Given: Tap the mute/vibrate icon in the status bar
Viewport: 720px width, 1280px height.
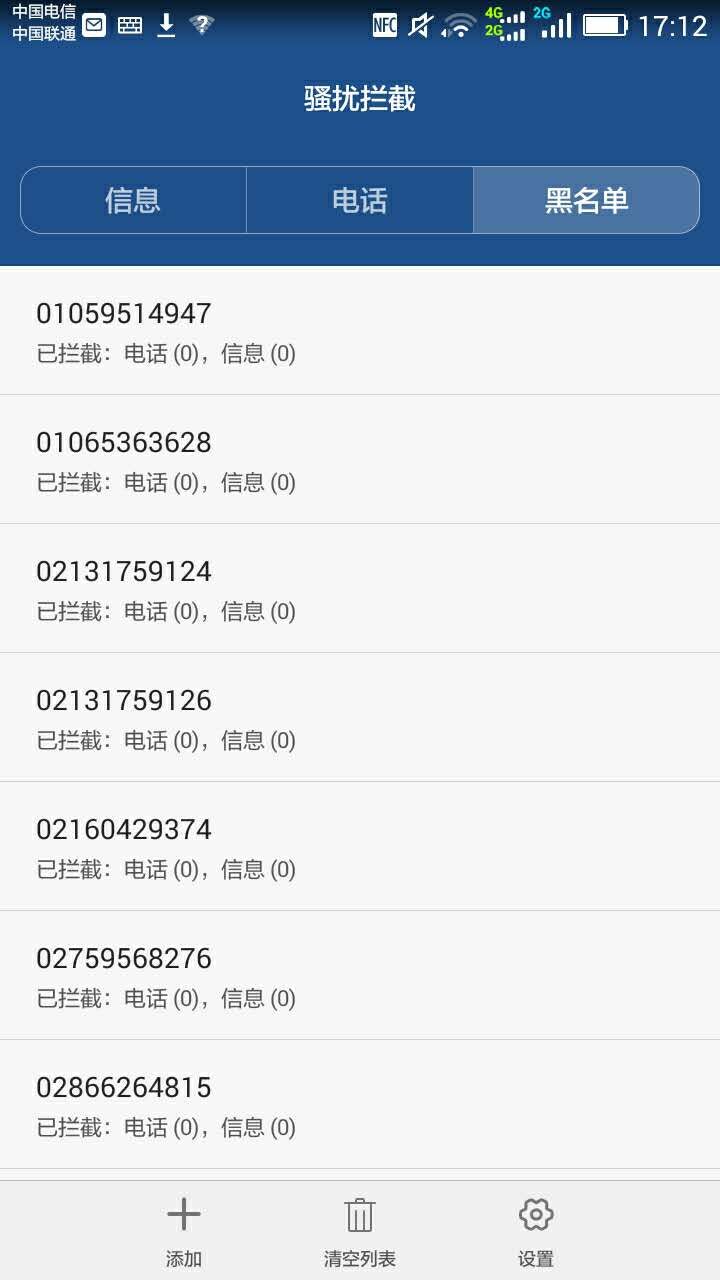Looking at the screenshot, I should pos(420,25).
